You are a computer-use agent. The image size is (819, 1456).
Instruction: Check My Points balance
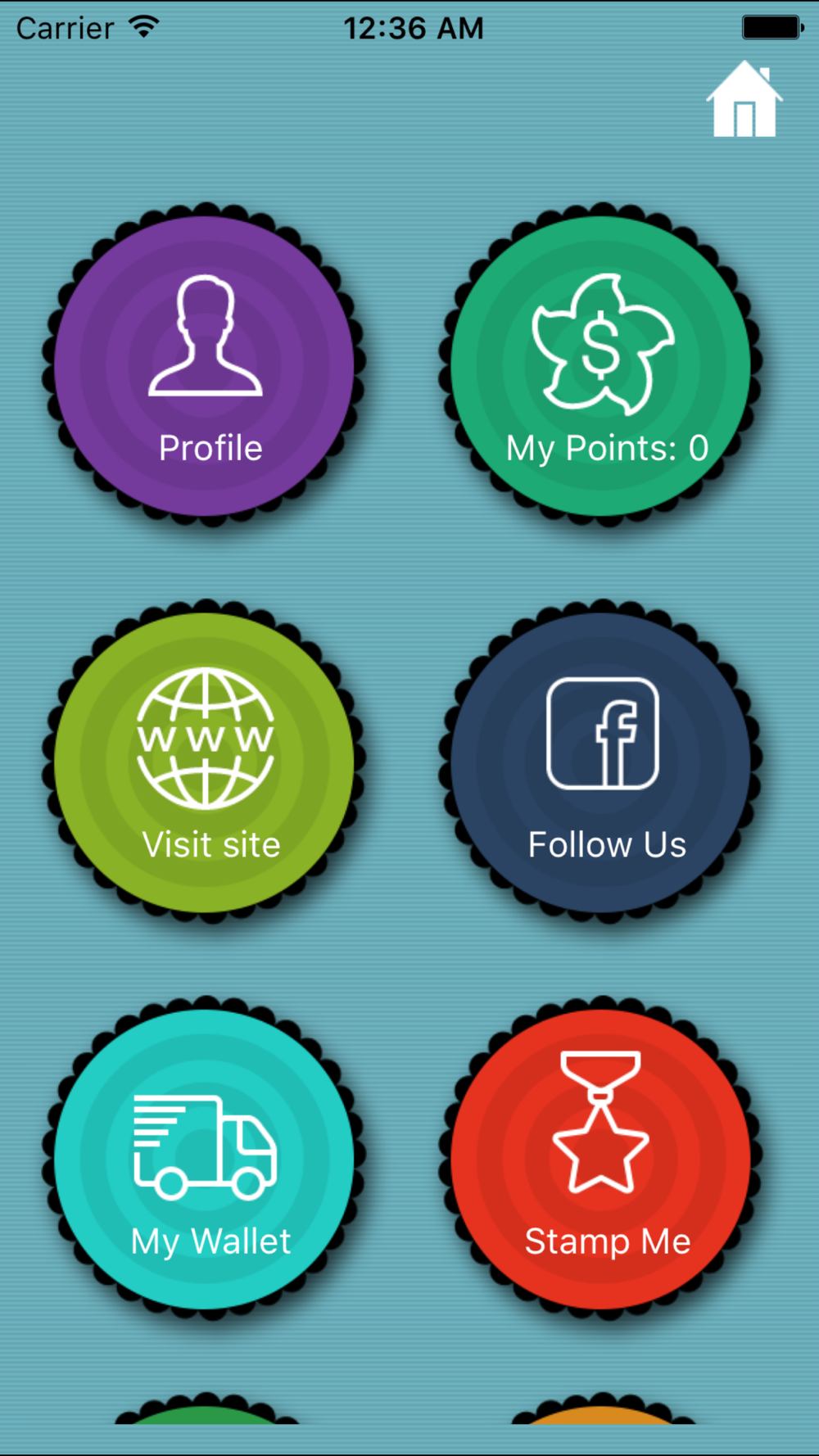point(601,365)
